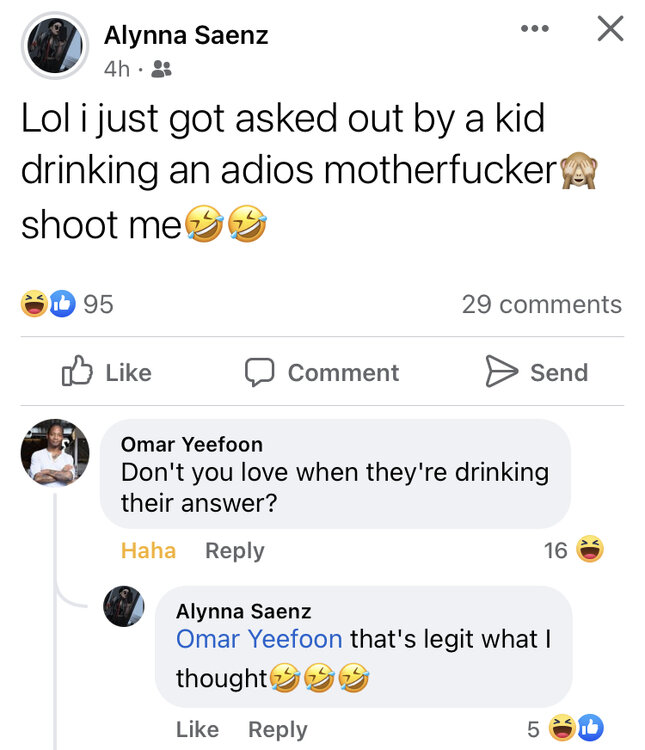Image resolution: width=645 pixels, height=750 pixels.
Task: Like Alynna Saenz's reply comment
Action: (197, 729)
